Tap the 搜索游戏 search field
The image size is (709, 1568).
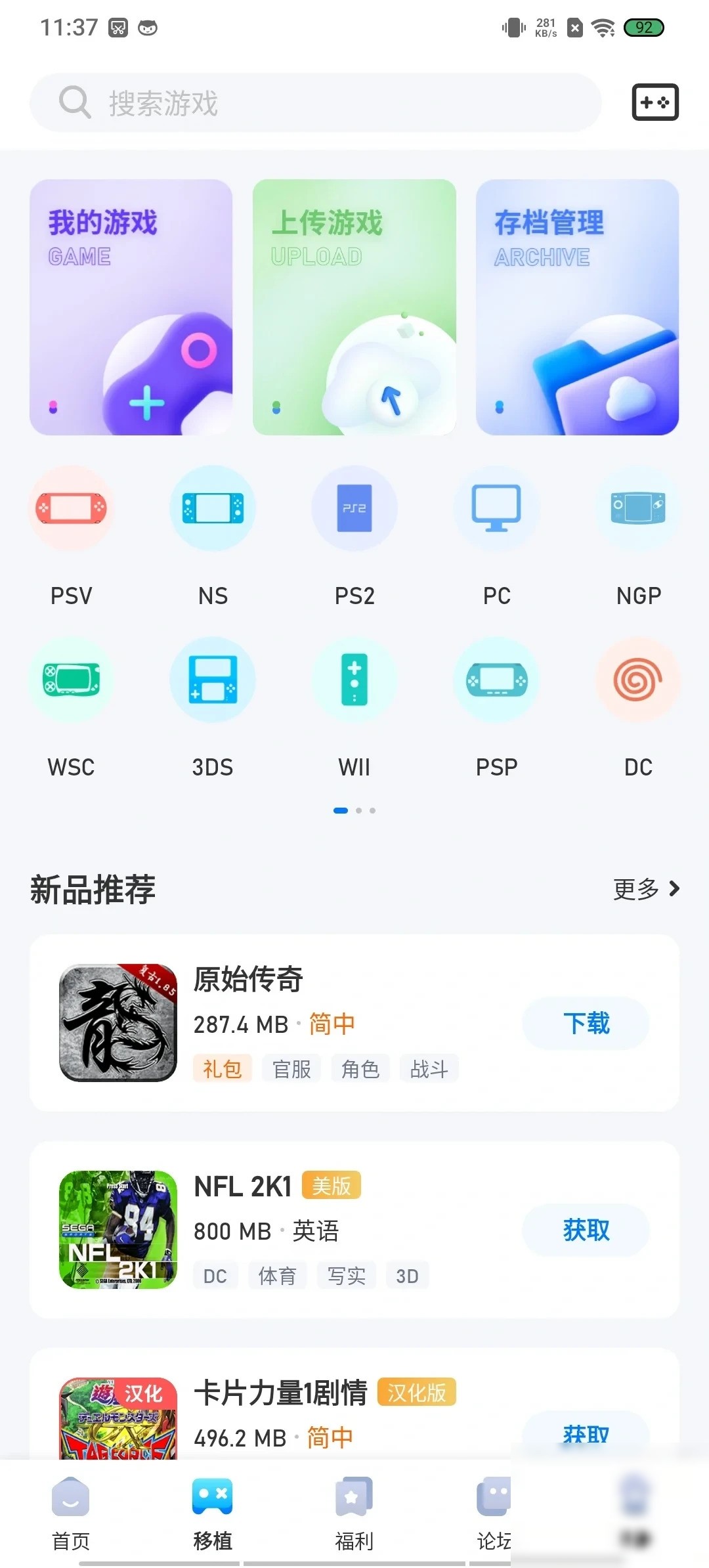316,102
